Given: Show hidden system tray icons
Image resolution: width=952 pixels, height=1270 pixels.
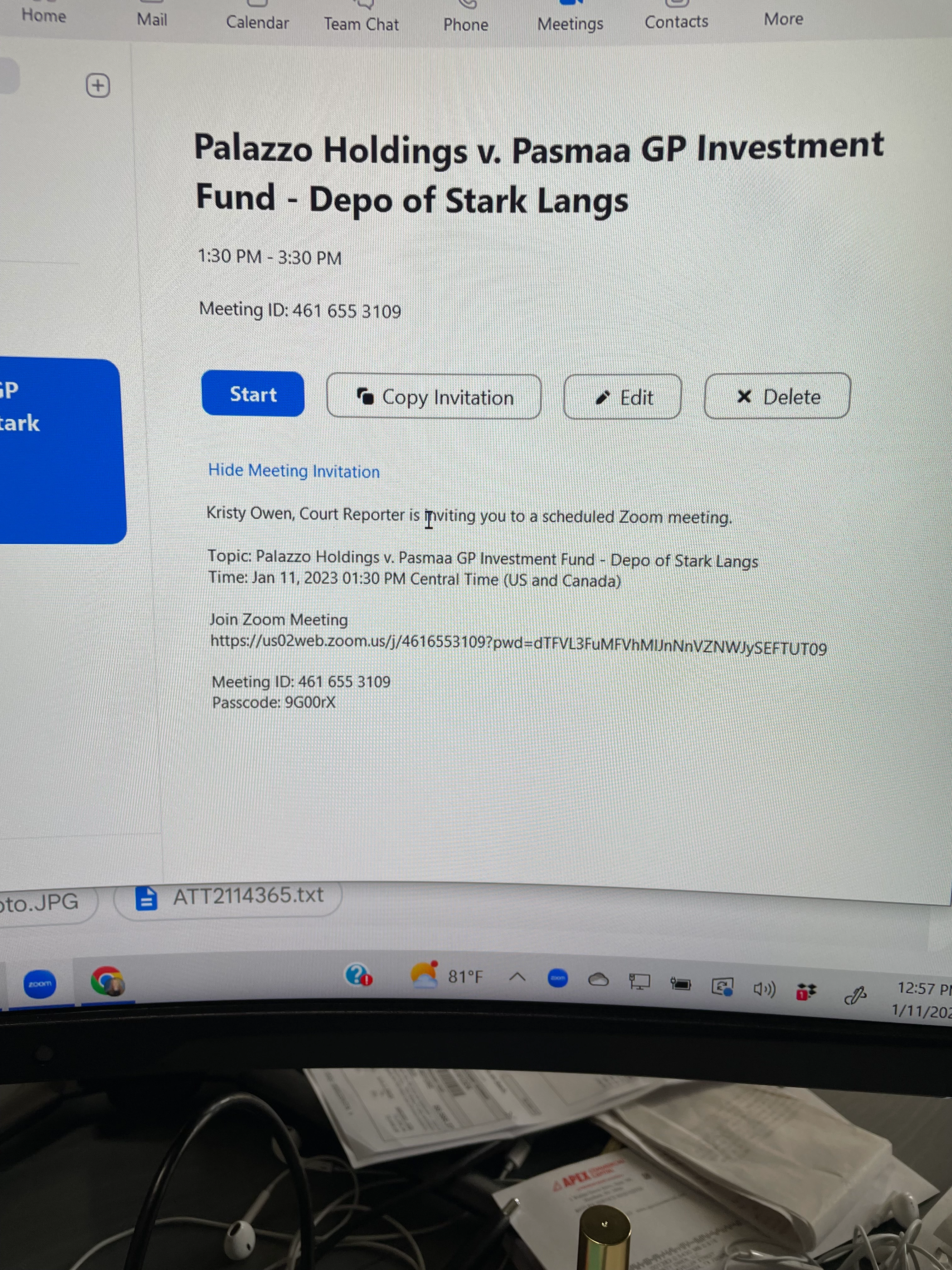Looking at the screenshot, I should click(517, 977).
